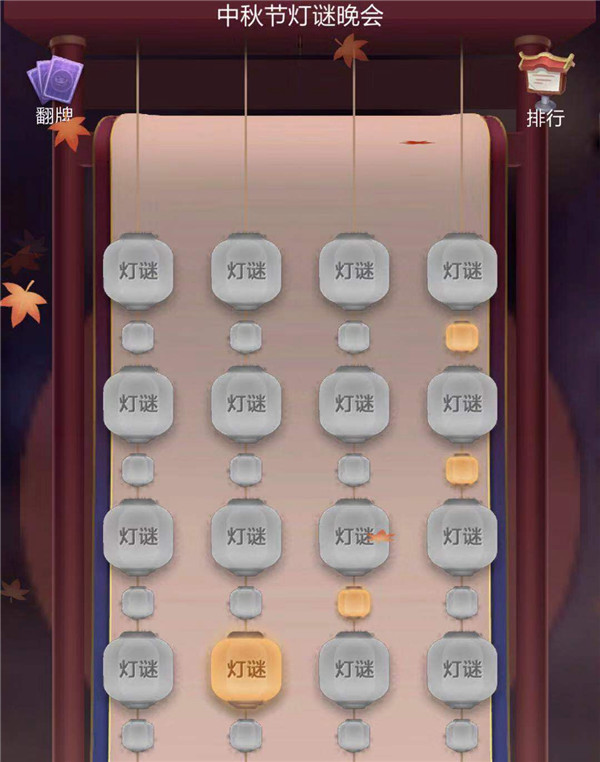Image resolution: width=600 pixels, height=762 pixels.
Task: Select the lit orange 灯谜 lantern
Action: pyautogui.click(x=246, y=668)
